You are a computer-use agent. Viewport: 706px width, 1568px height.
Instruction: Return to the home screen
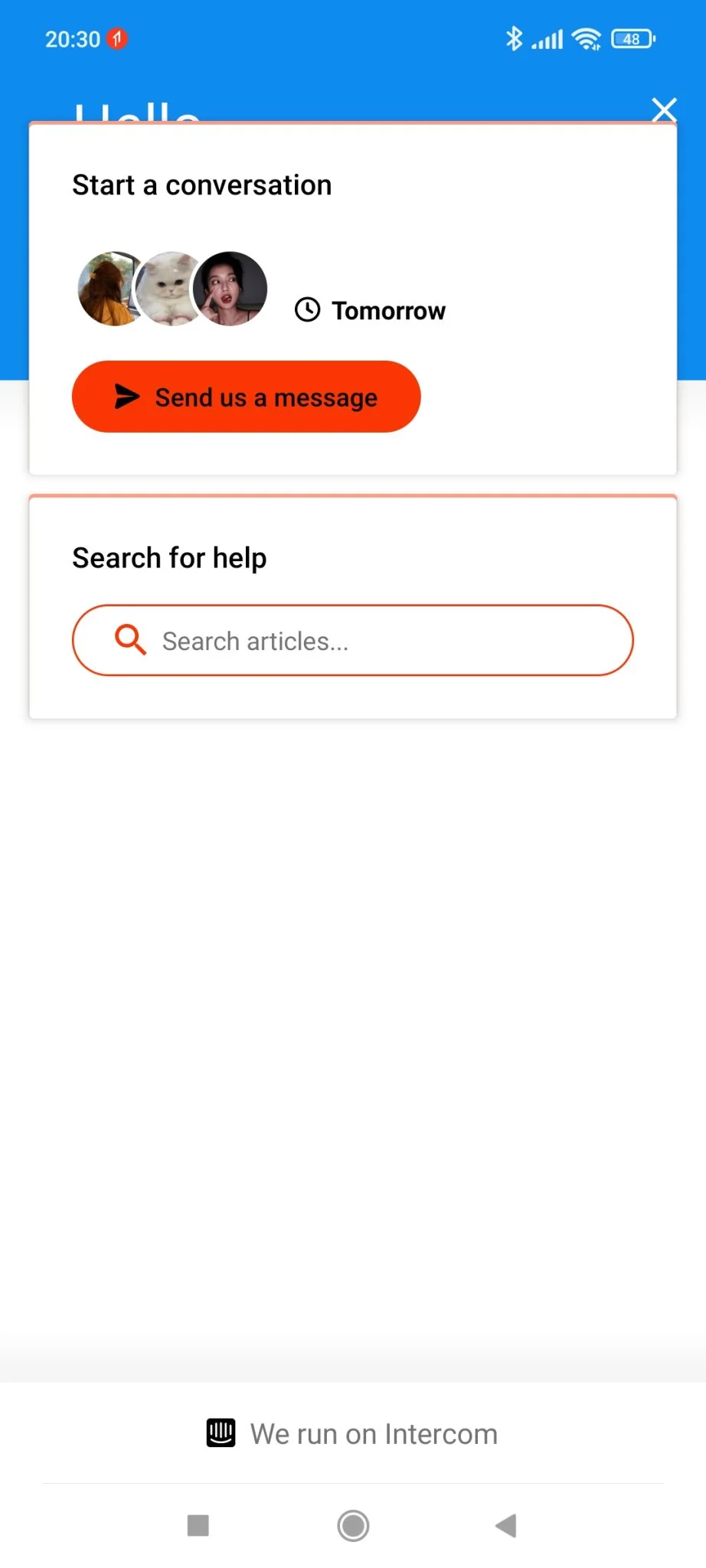353,1525
